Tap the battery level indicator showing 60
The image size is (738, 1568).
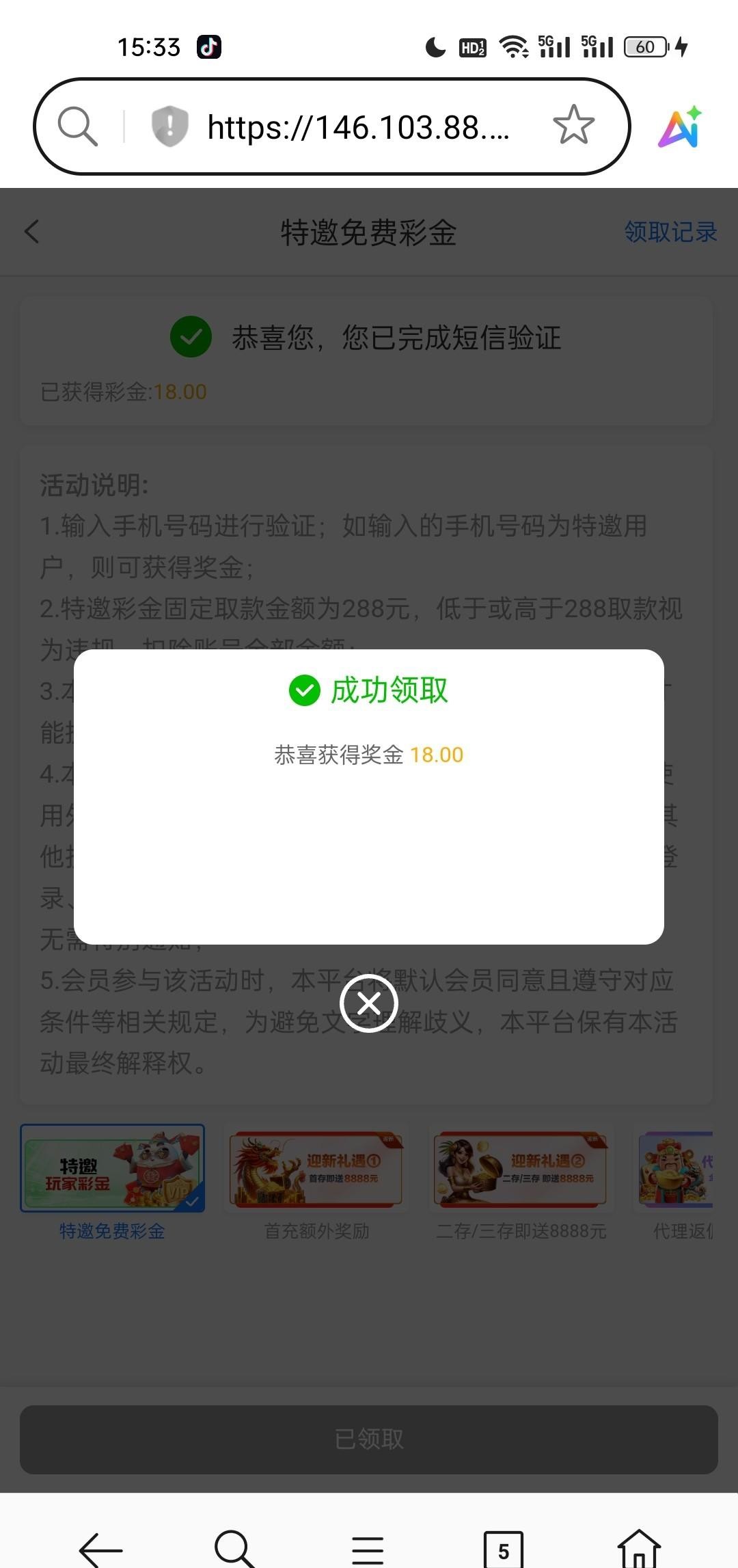click(643, 46)
